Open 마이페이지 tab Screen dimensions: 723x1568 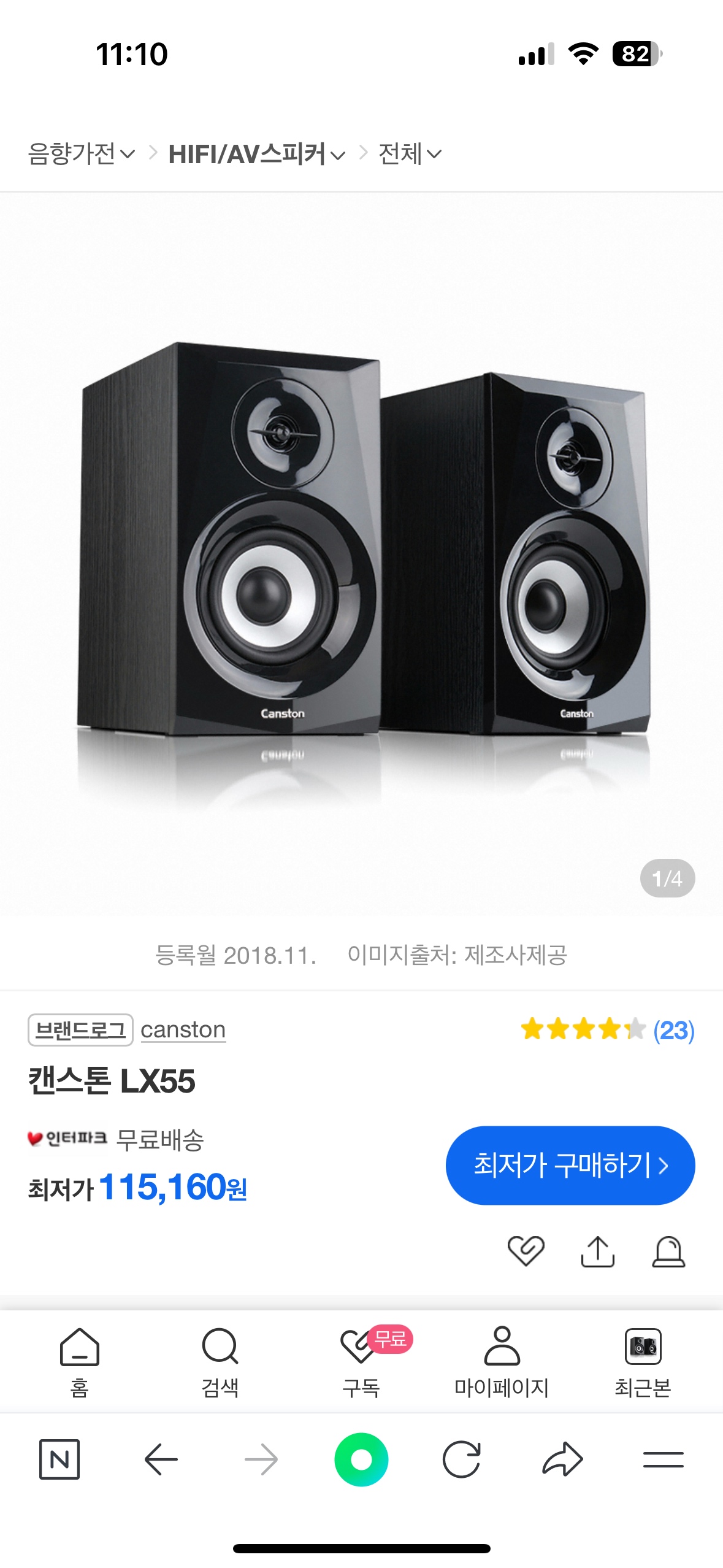coord(502,1361)
